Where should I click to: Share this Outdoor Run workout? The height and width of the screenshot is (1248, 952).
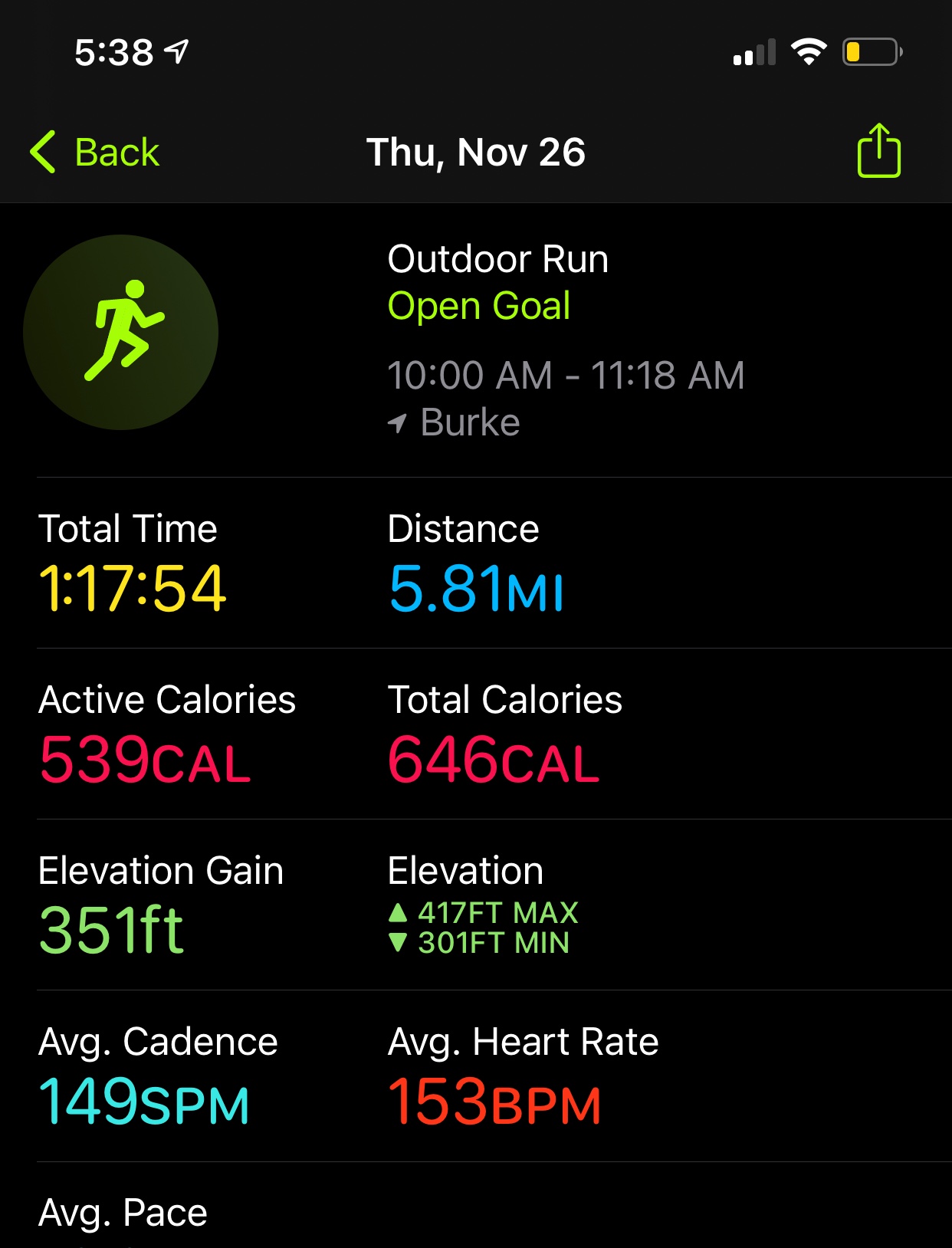pyautogui.click(x=878, y=151)
